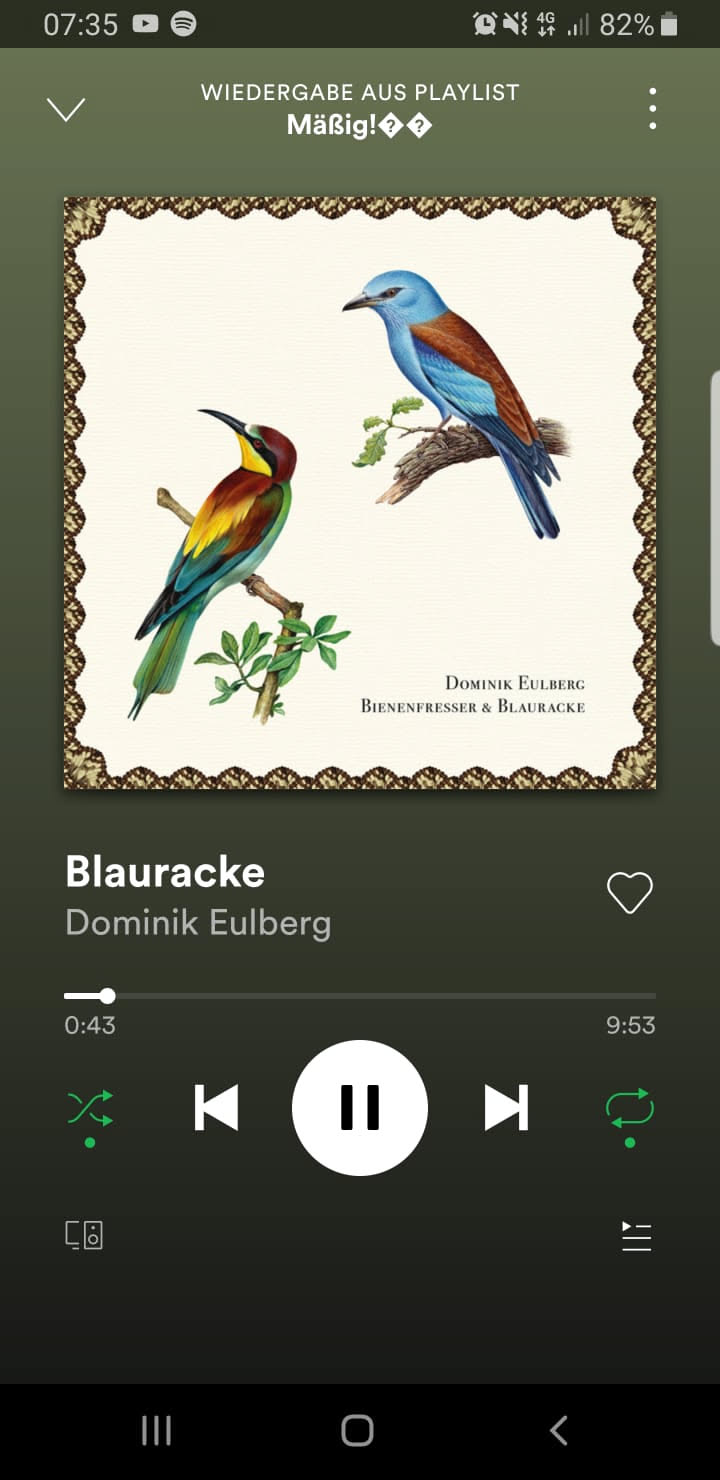720x1480 pixels.
Task: Collapse the now playing view
Action: pyautogui.click(x=66, y=109)
